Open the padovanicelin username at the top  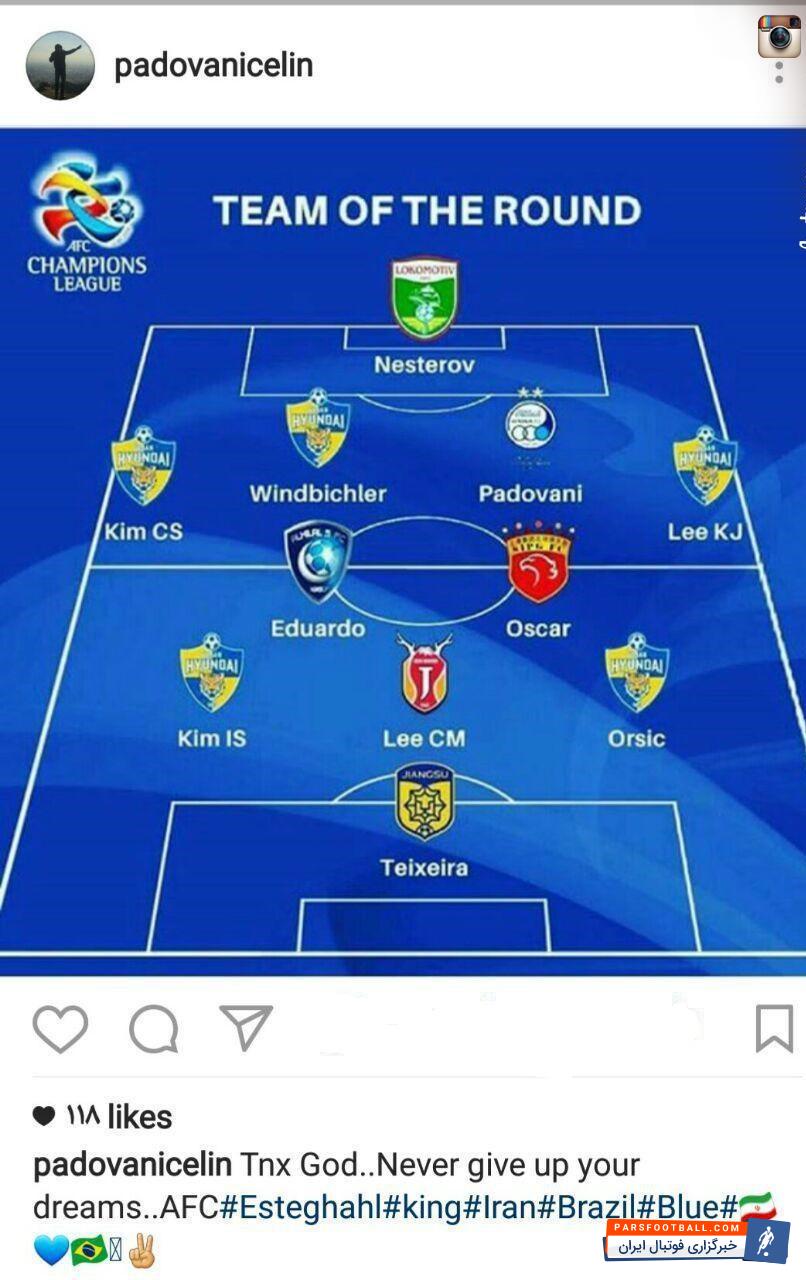pyautogui.click(x=213, y=66)
